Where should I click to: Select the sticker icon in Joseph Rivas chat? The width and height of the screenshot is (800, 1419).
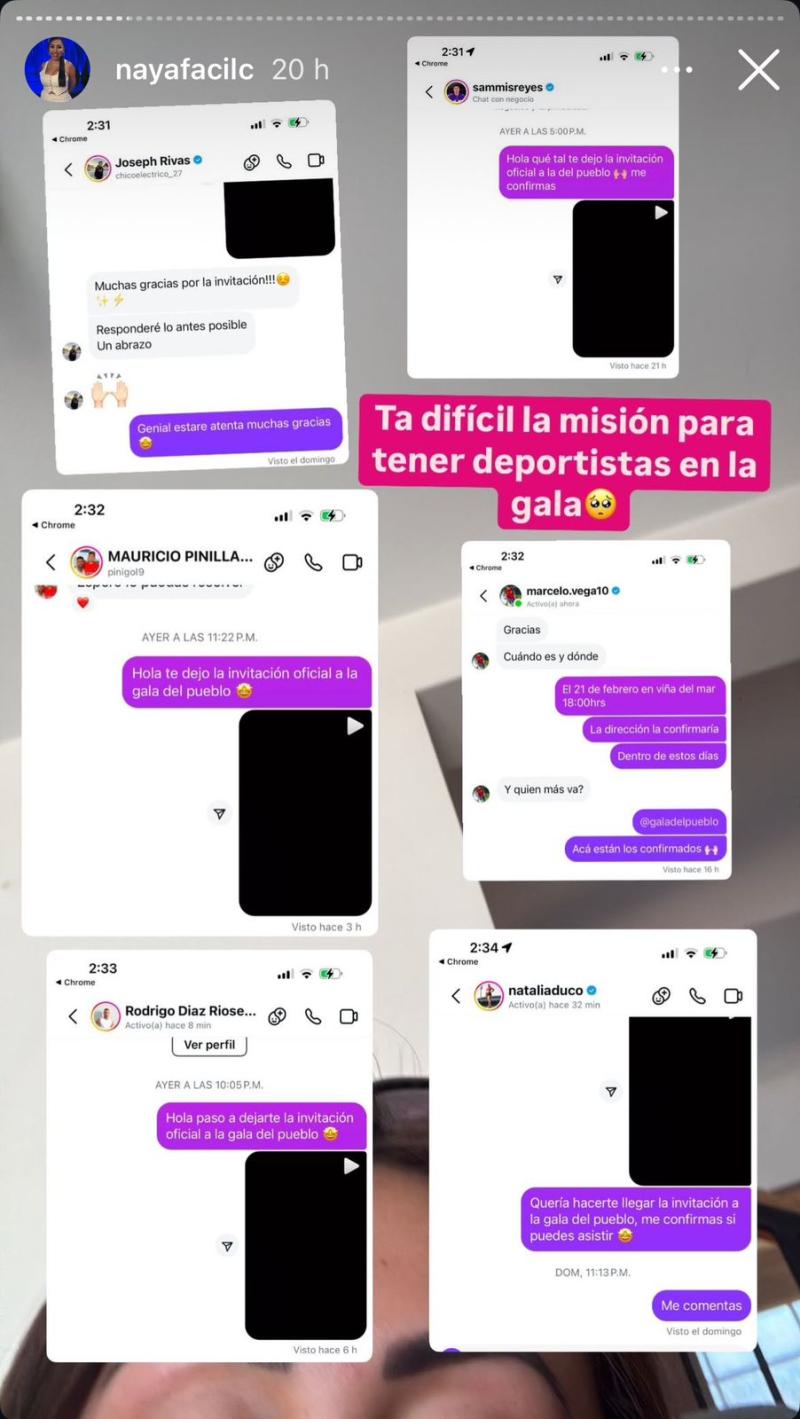[x=251, y=161]
